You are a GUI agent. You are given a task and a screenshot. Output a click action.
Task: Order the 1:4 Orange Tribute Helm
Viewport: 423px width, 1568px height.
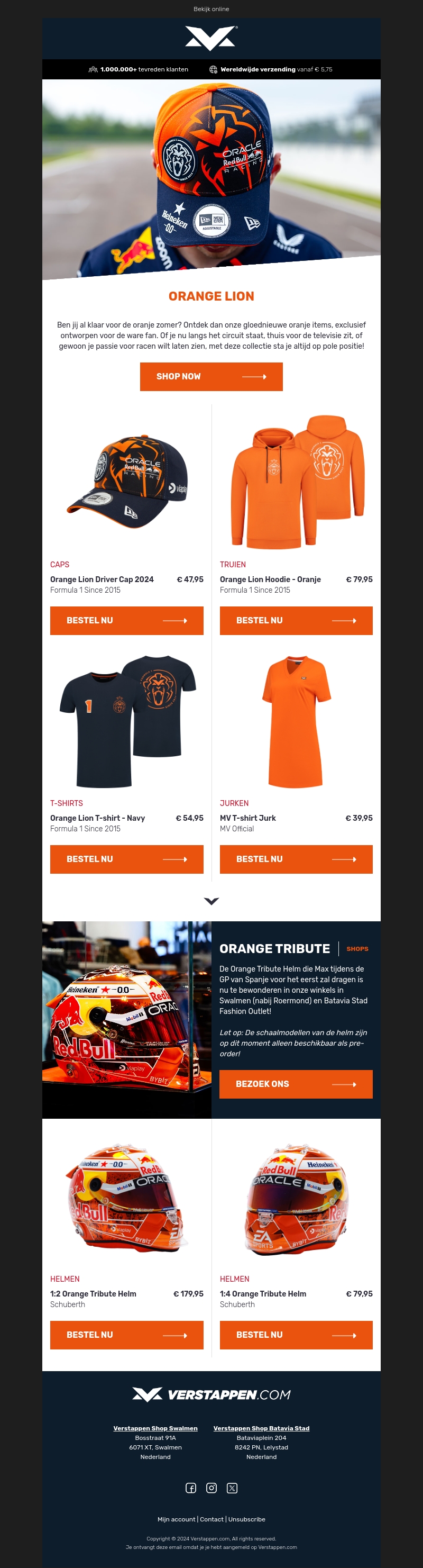pyautogui.click(x=296, y=1335)
